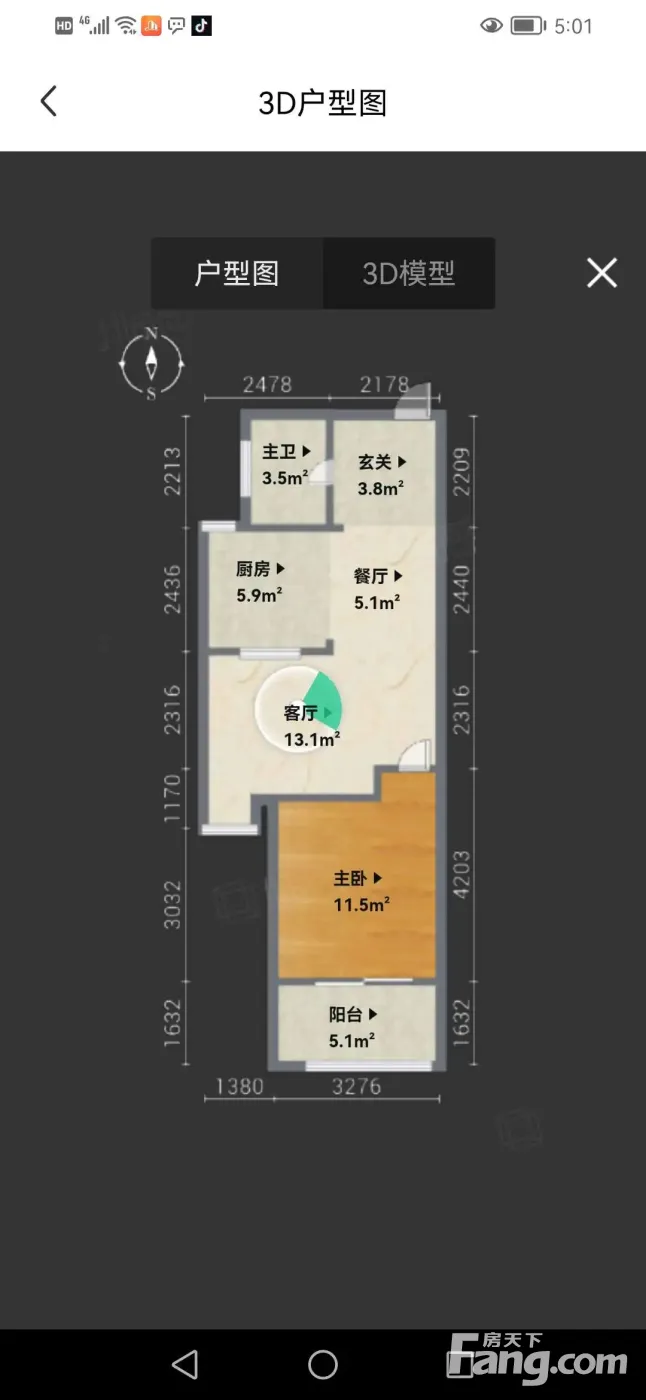Go back using the top-left arrow
The width and height of the screenshot is (646, 1400).
[x=48, y=101]
